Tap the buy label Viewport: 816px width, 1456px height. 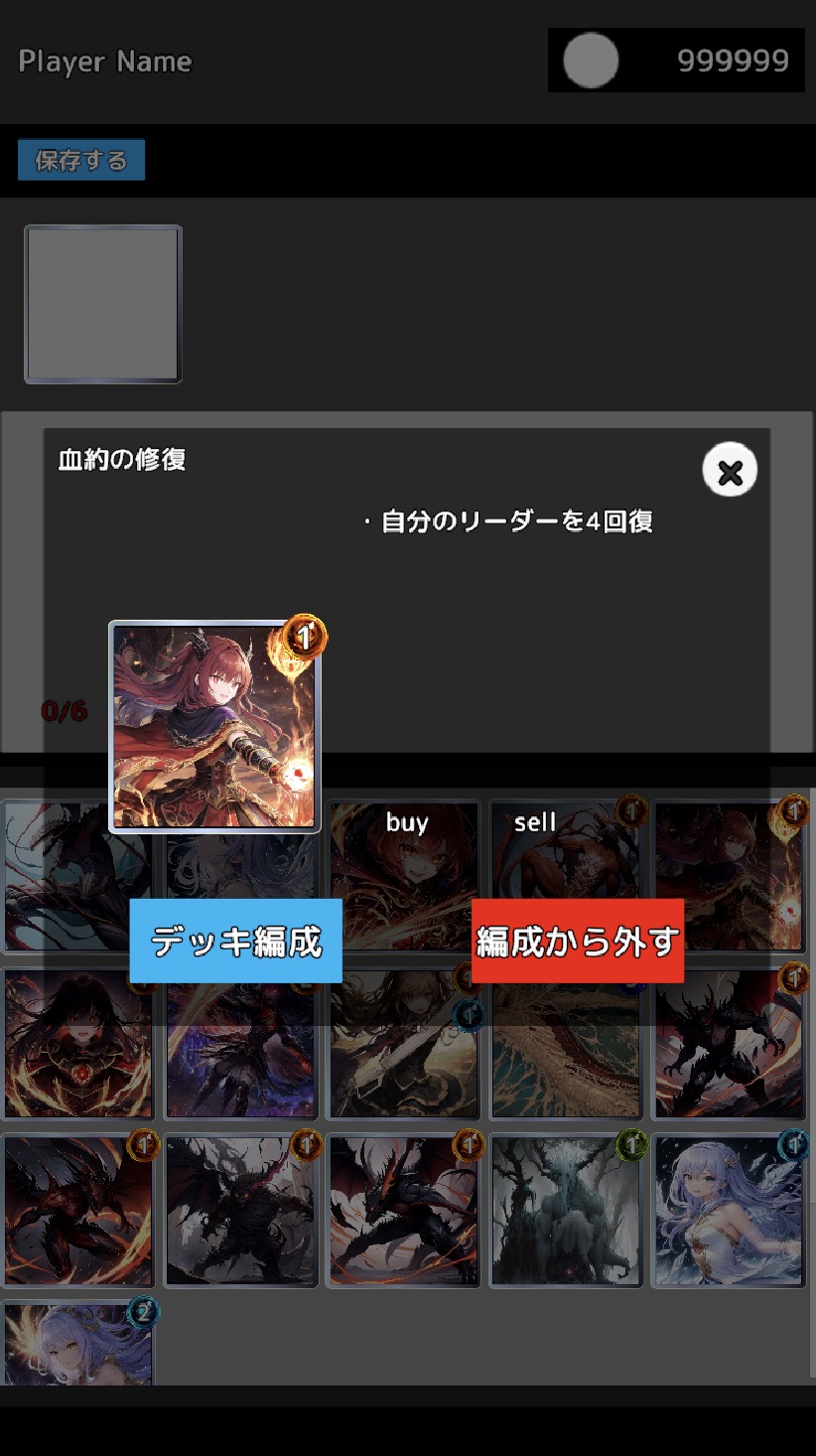coord(407,823)
